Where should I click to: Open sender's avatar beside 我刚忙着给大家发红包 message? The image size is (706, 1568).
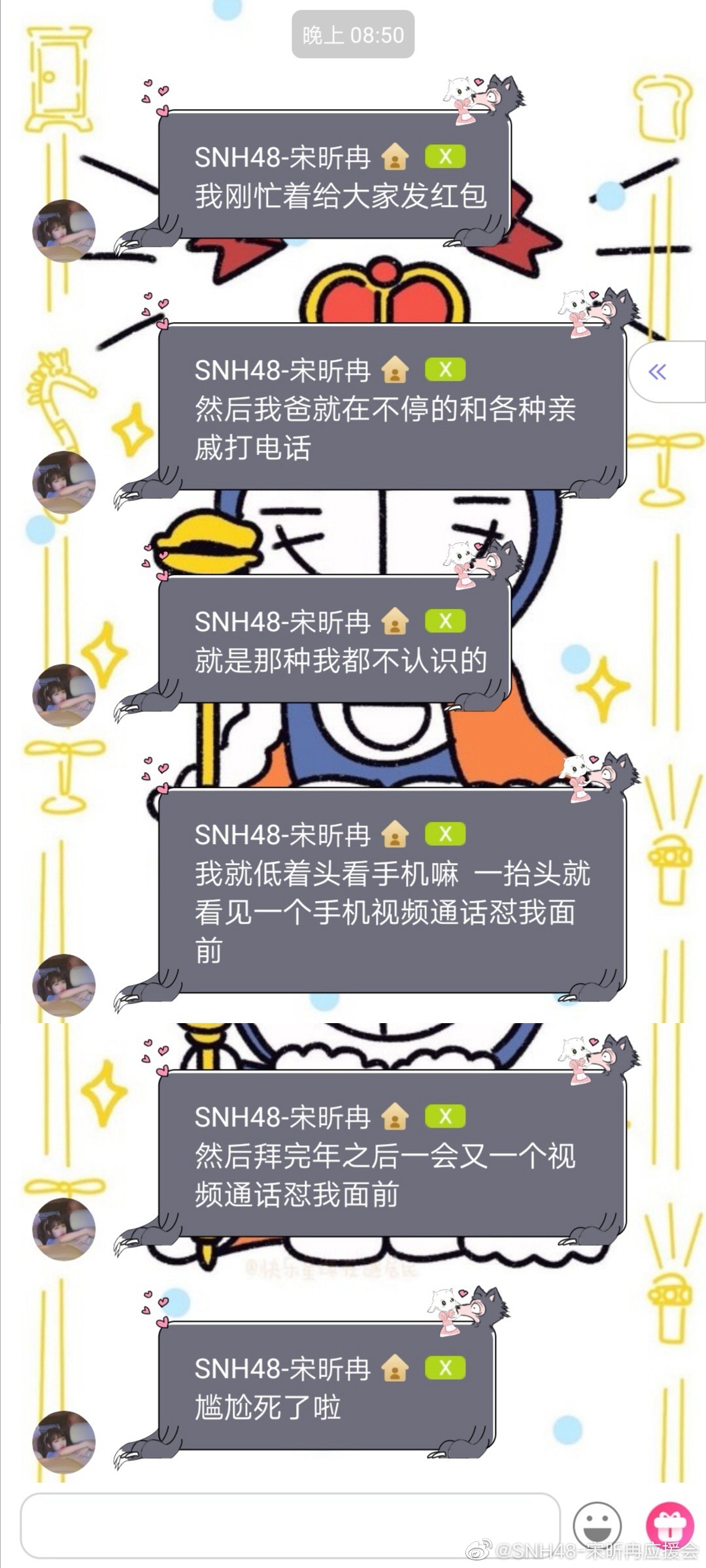64,231
